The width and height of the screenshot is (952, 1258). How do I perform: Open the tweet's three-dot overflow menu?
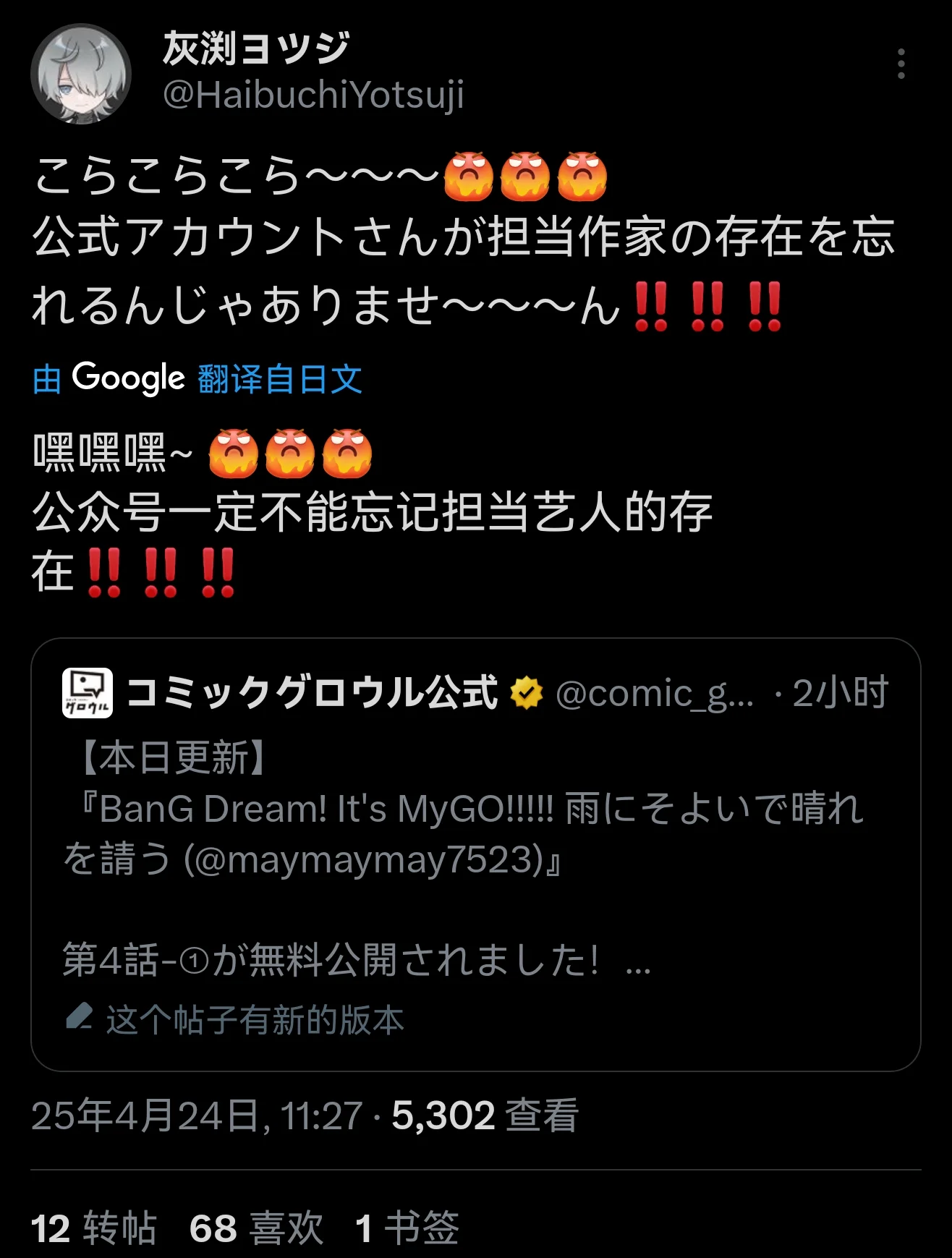point(901,64)
